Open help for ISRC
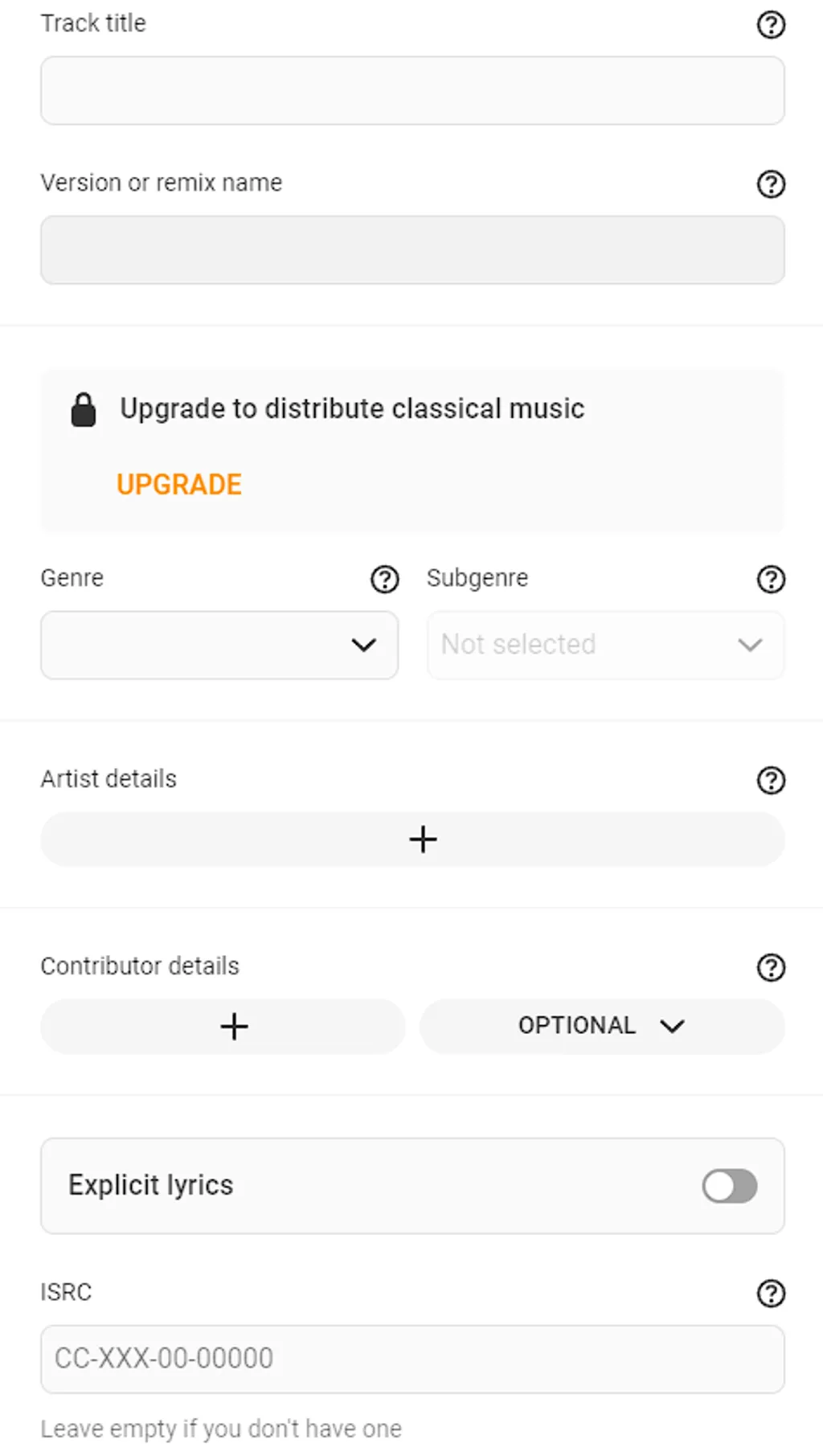The height and width of the screenshot is (1456, 823). (771, 1293)
